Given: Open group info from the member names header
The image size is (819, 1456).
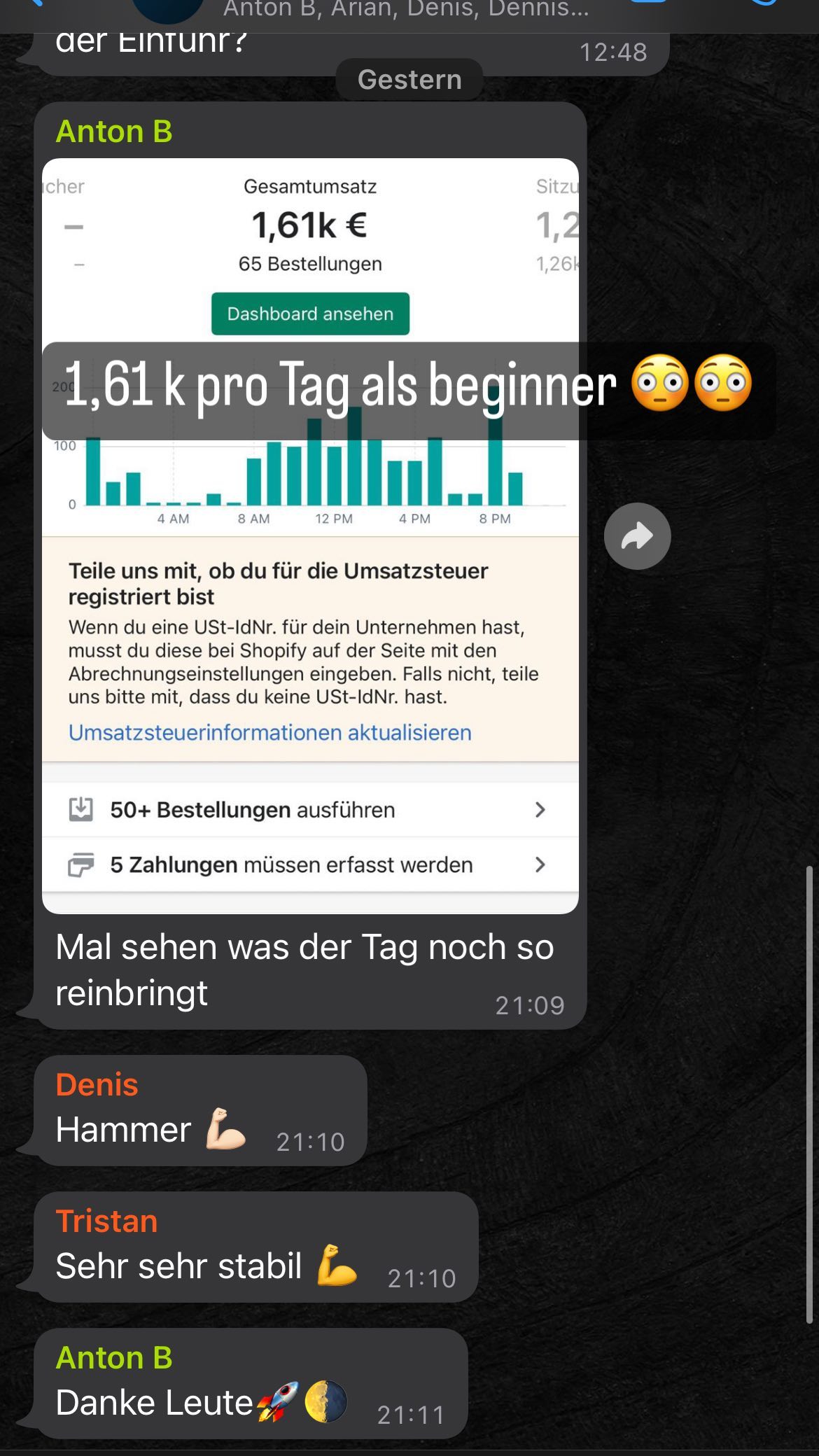Looking at the screenshot, I should [406, 10].
